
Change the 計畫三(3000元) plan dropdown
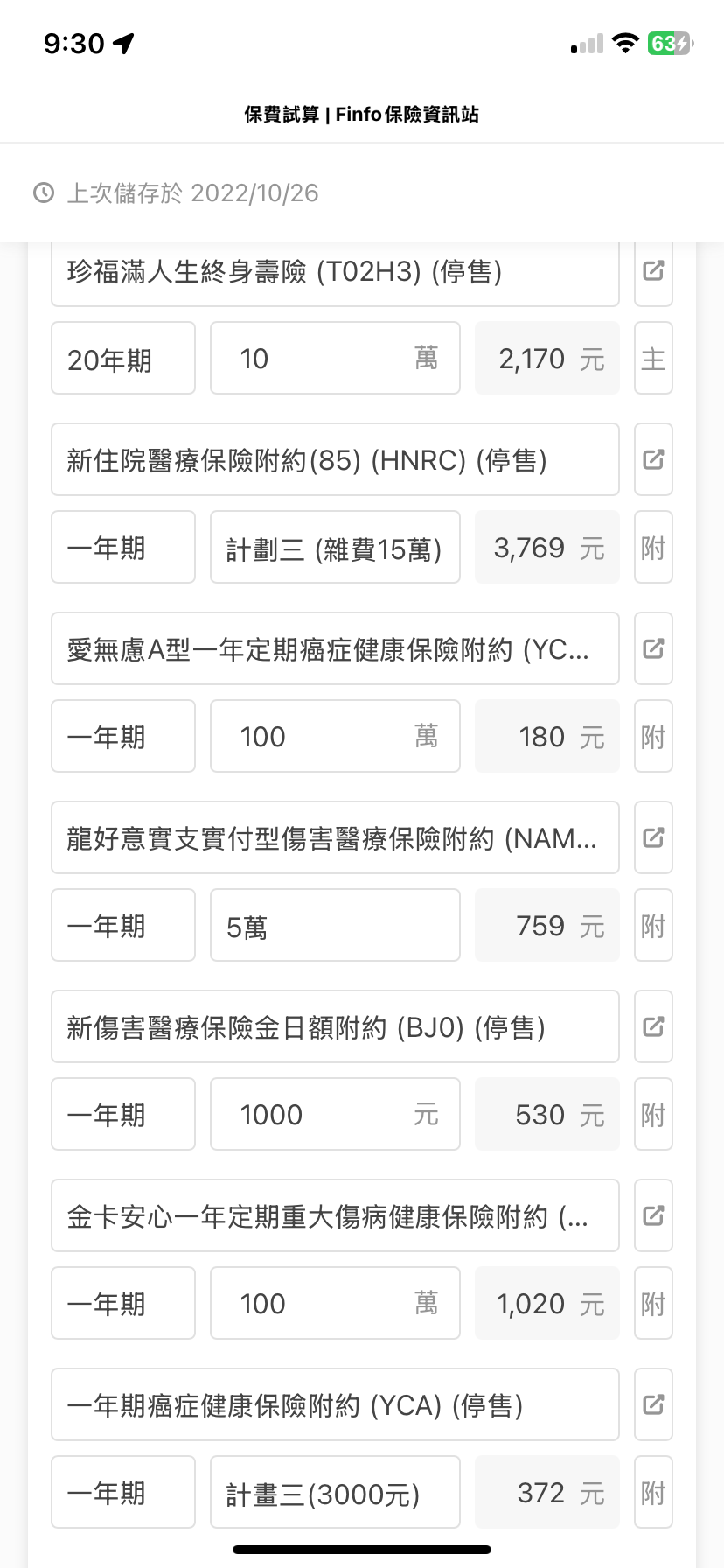335,1492
